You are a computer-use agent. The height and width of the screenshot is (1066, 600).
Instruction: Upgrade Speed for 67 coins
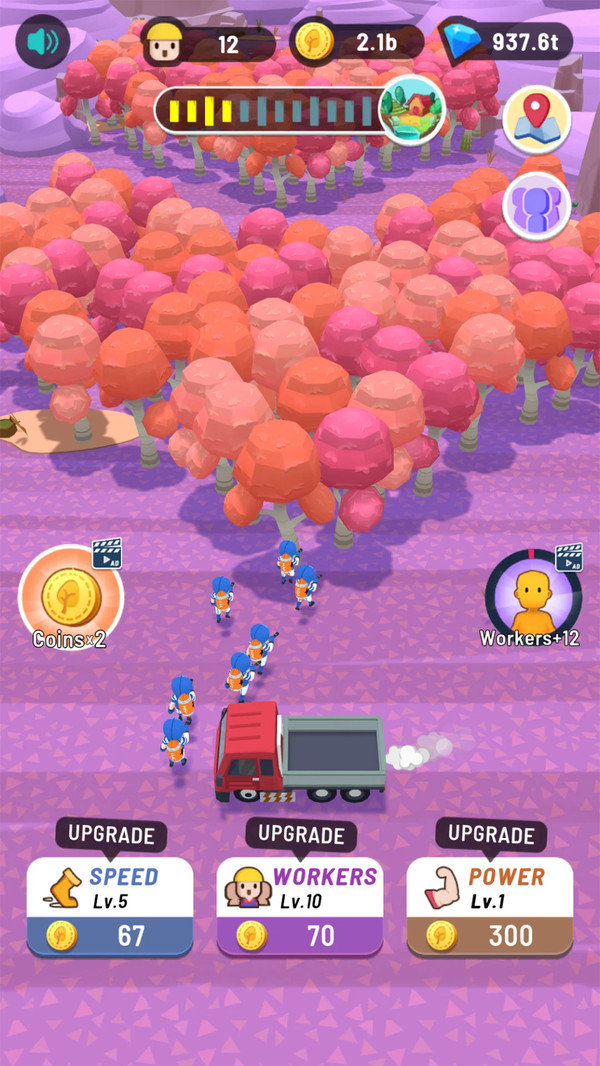(110, 906)
